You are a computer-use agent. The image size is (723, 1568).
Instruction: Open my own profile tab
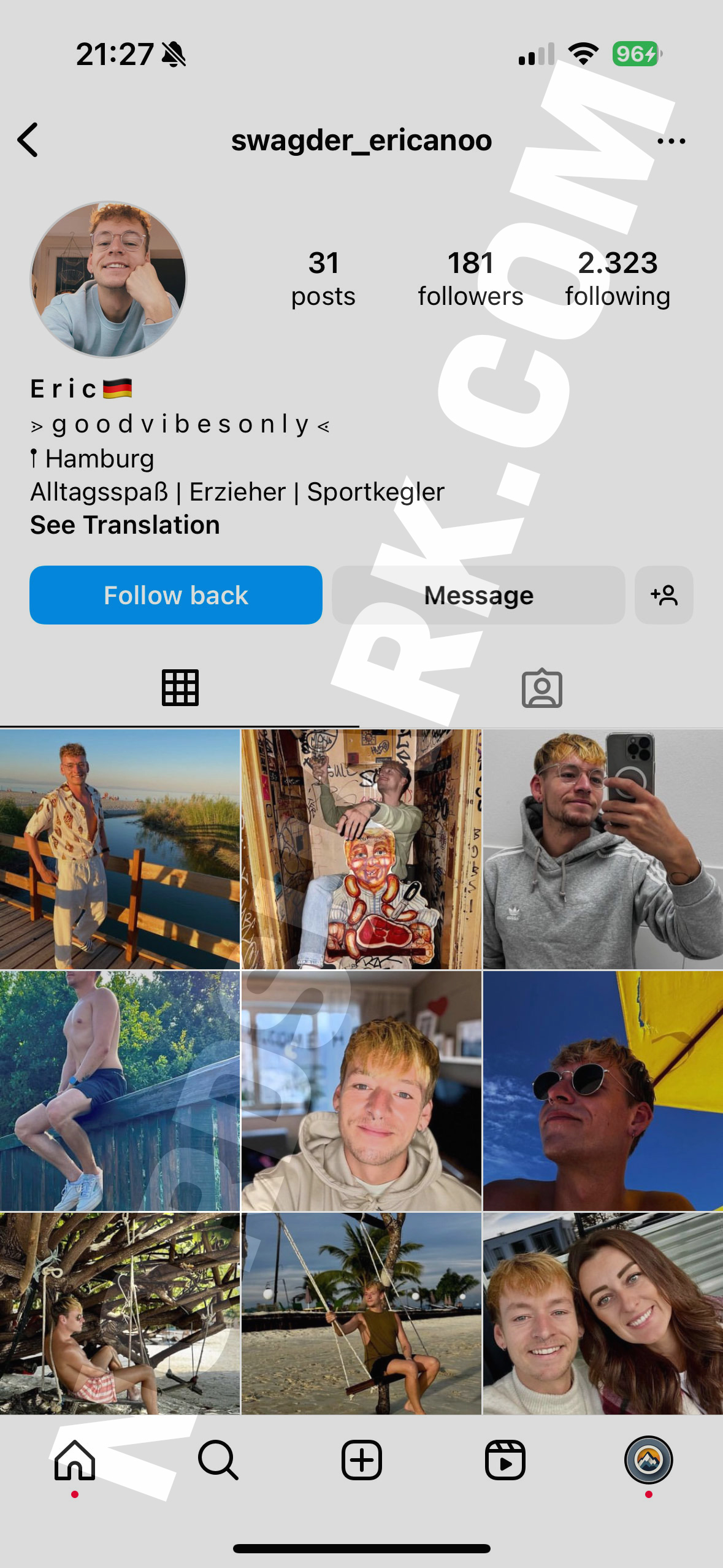tap(648, 1460)
